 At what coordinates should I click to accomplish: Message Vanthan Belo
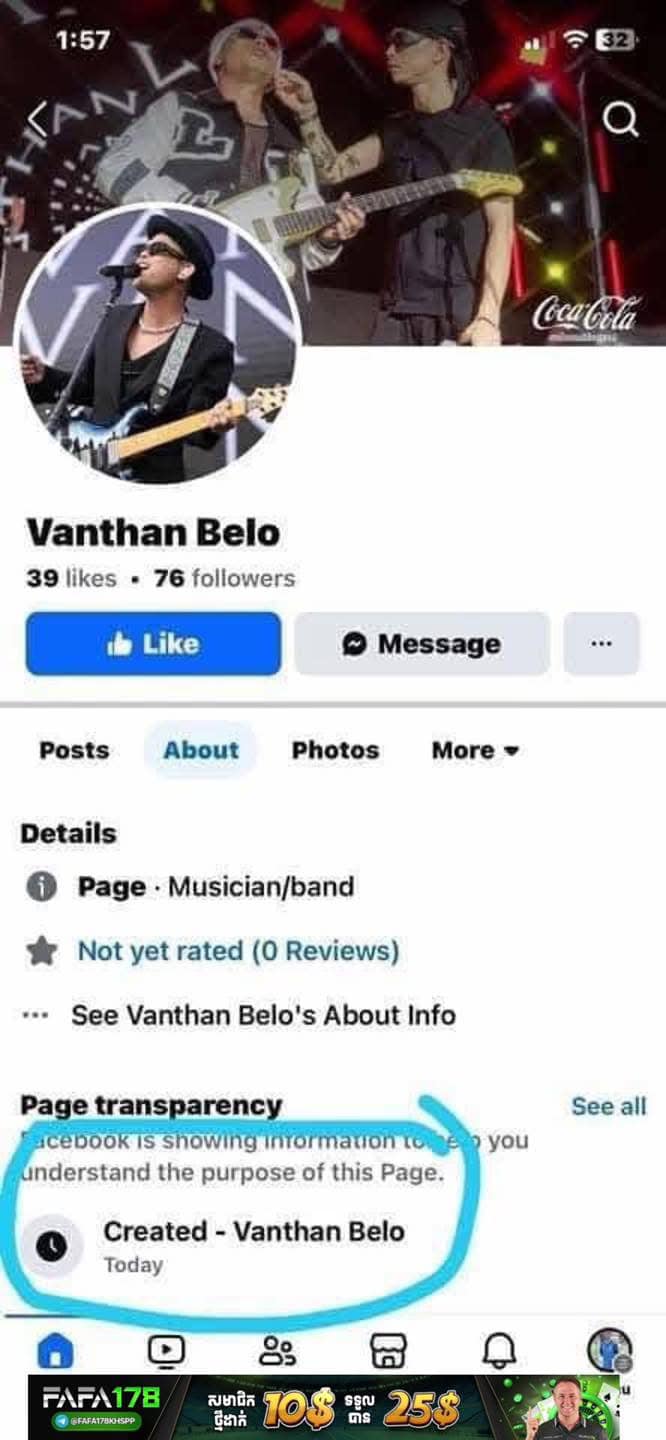point(421,644)
